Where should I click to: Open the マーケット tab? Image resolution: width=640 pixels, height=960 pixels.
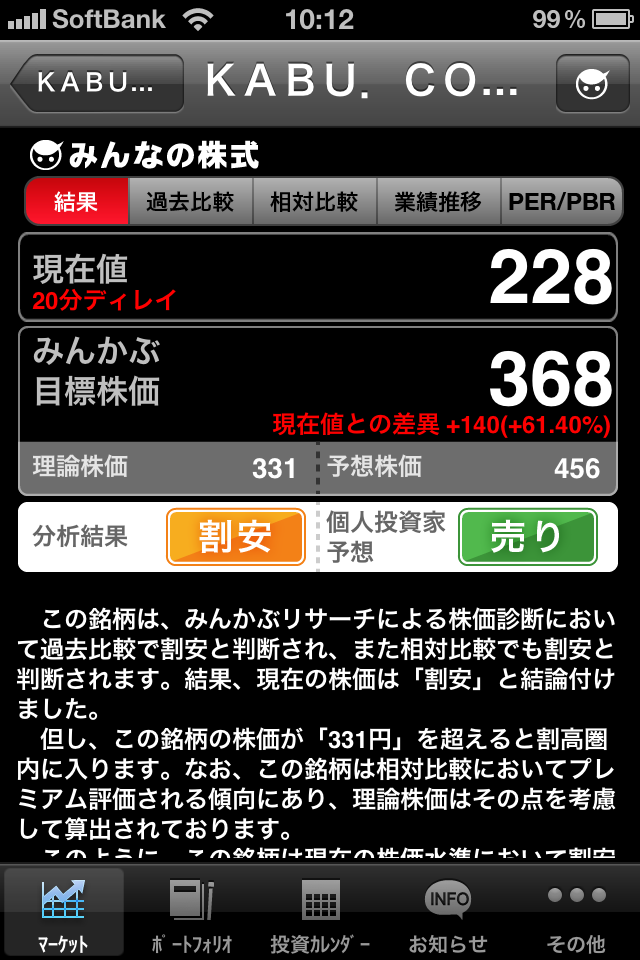pyautogui.click(x=64, y=912)
